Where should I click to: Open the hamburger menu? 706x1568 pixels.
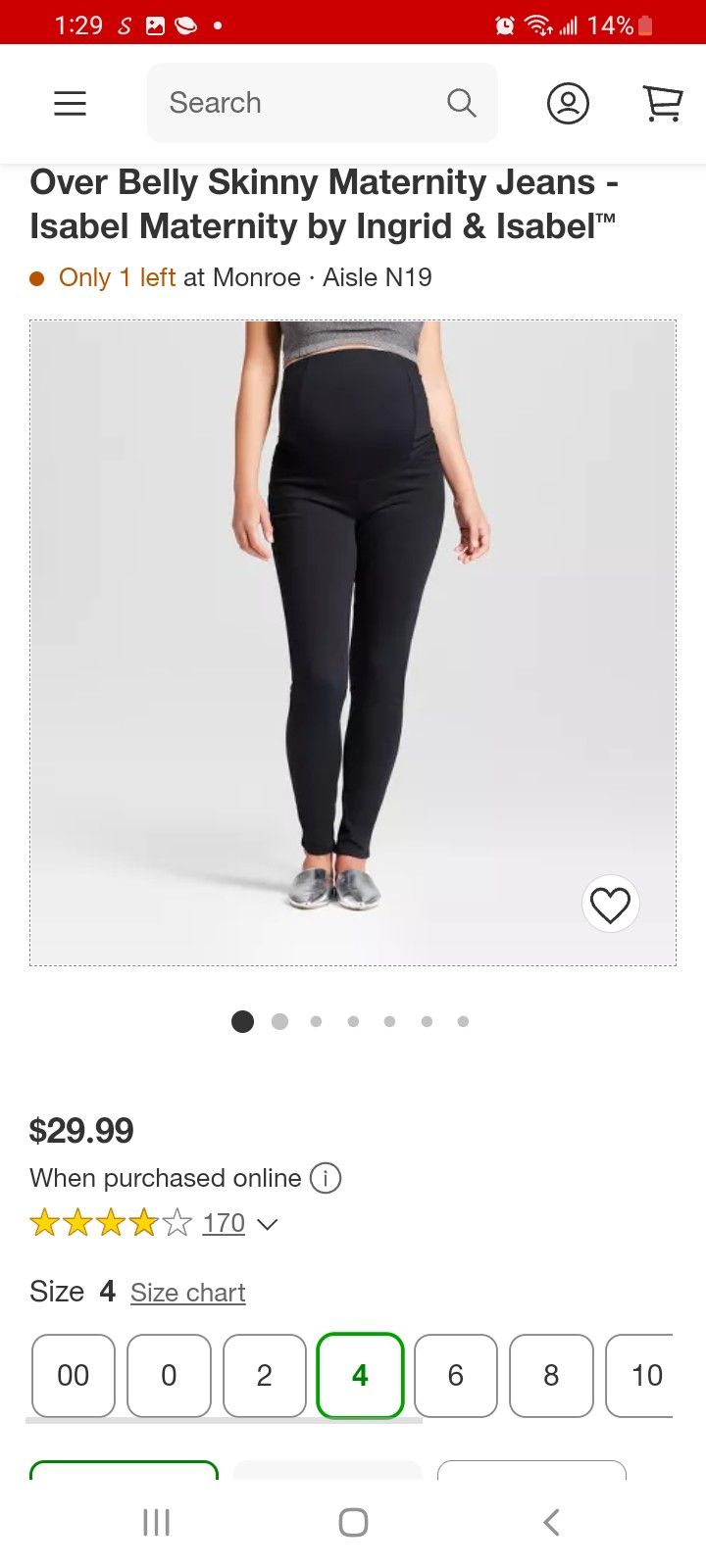70,103
